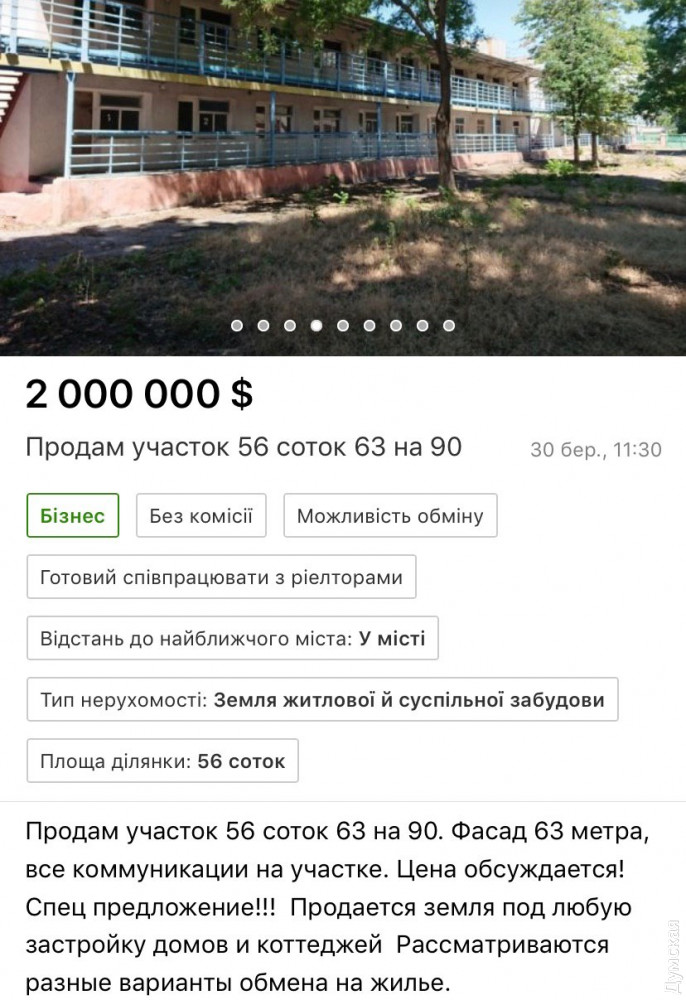Tap the Площа ділянки 56 соток chip
This screenshot has width=686, height=1000.
coord(162,761)
